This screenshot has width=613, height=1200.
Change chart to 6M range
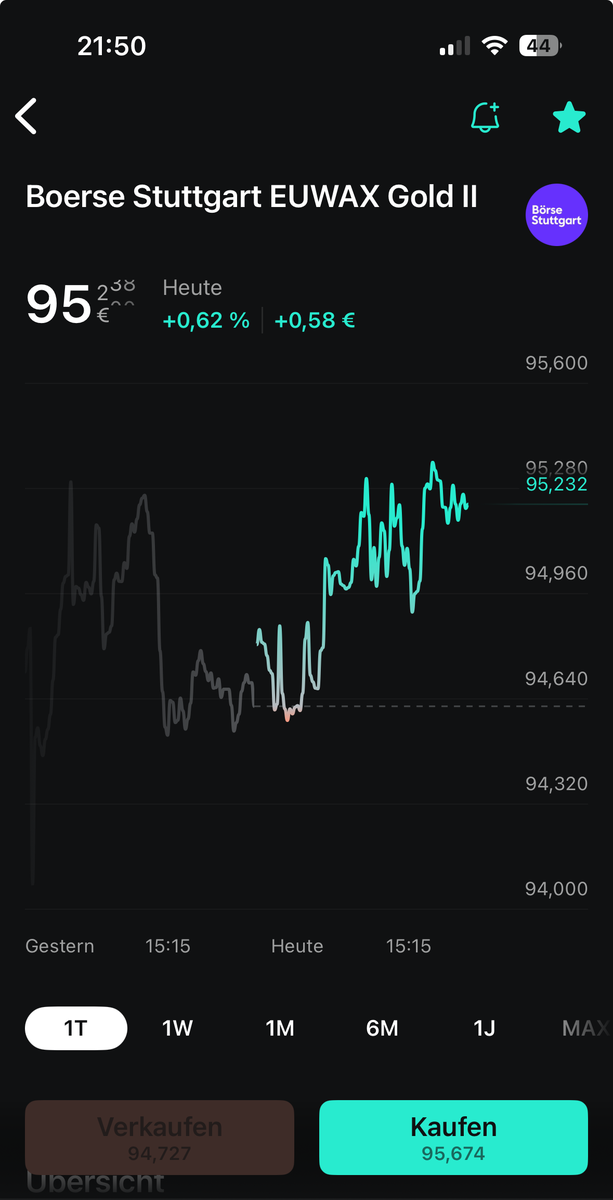pyautogui.click(x=382, y=1028)
